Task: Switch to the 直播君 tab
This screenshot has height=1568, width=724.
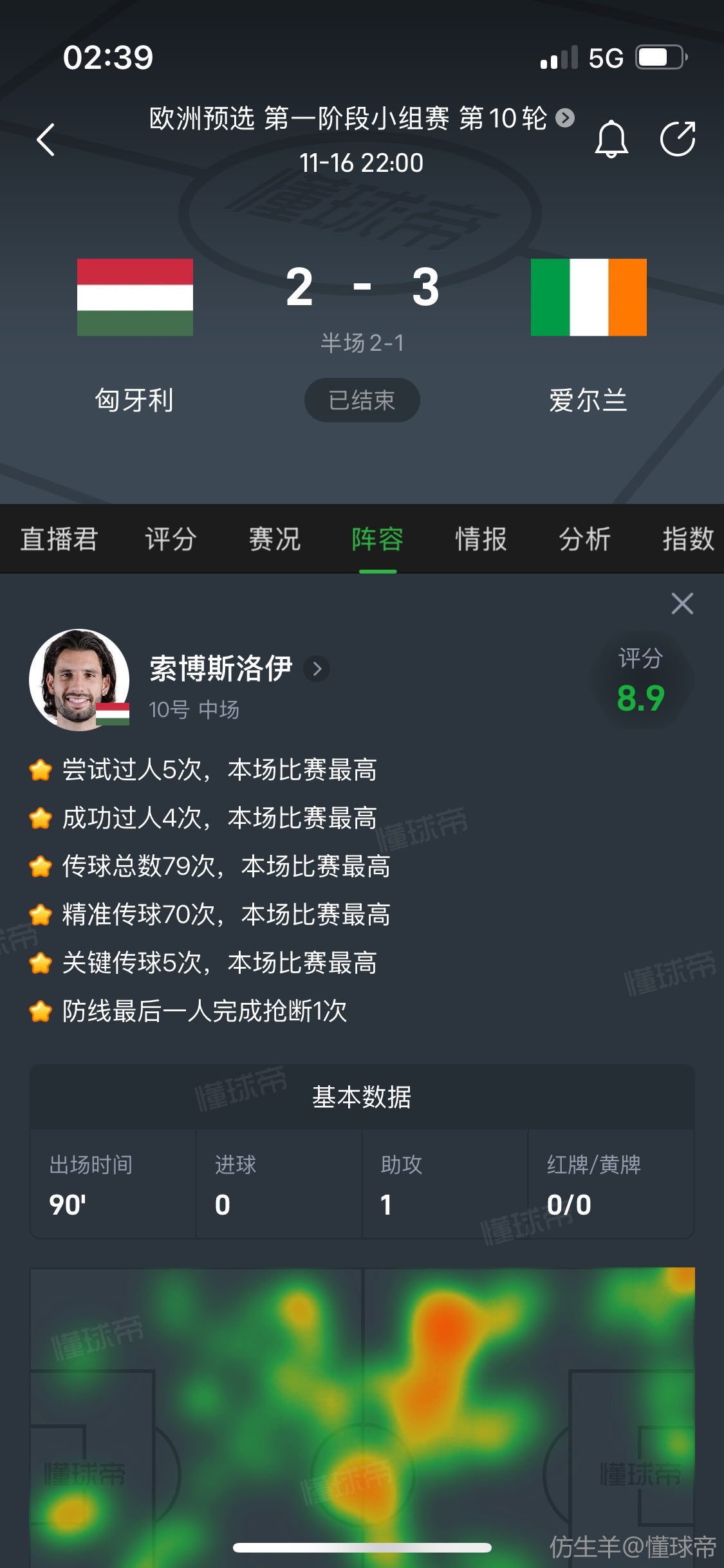Action: tap(59, 539)
